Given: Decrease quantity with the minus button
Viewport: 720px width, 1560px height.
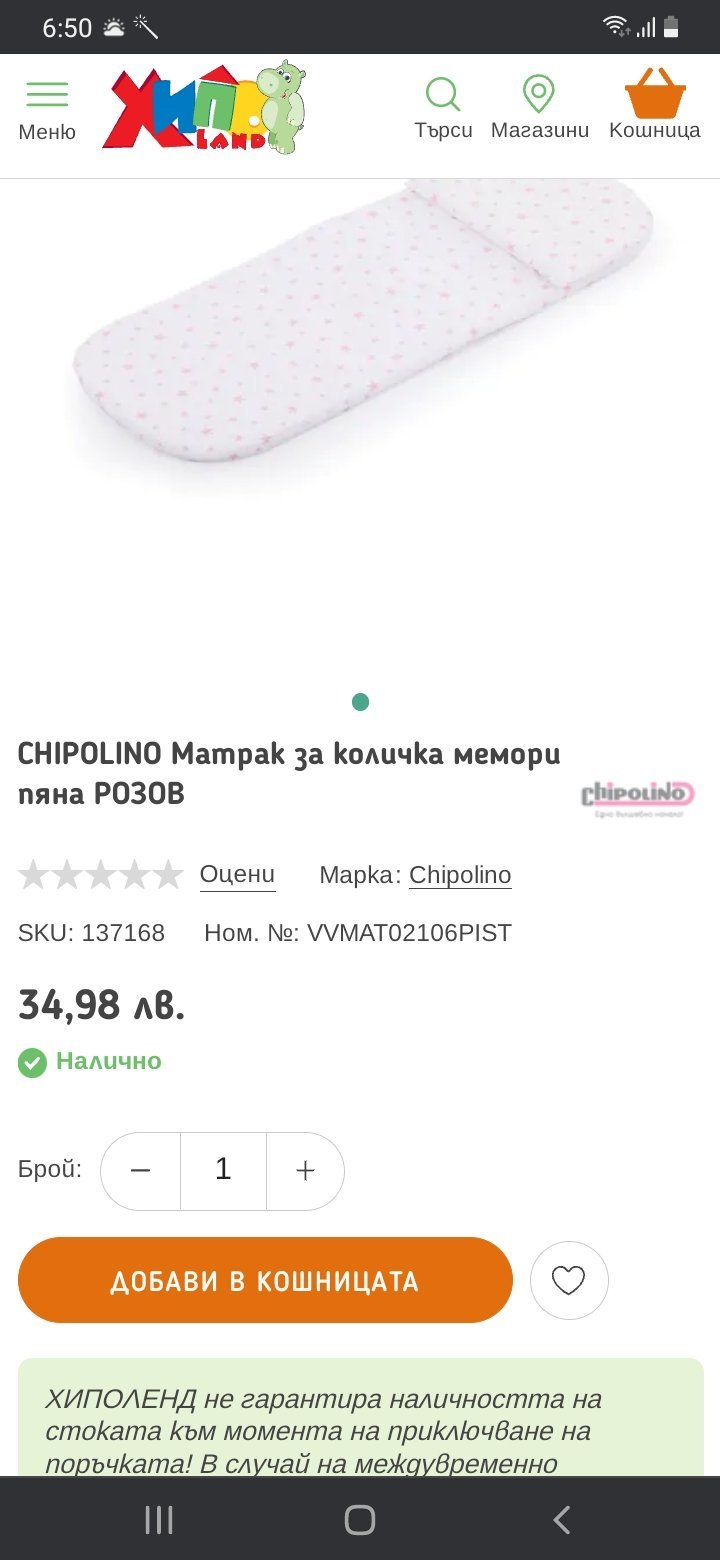Looking at the screenshot, I should [x=141, y=1171].
